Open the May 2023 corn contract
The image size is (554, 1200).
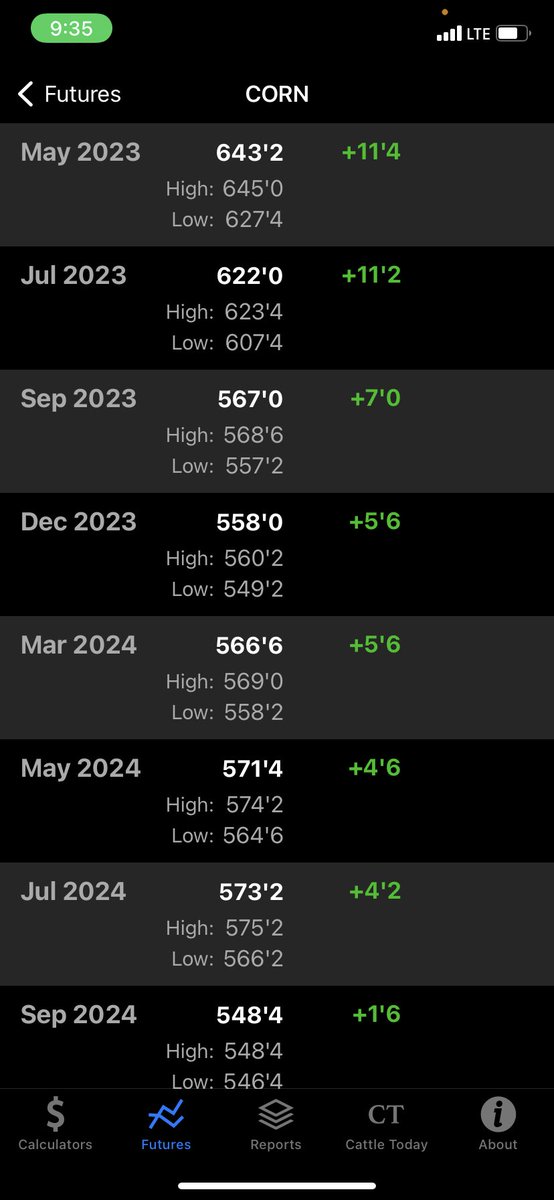[x=277, y=185]
